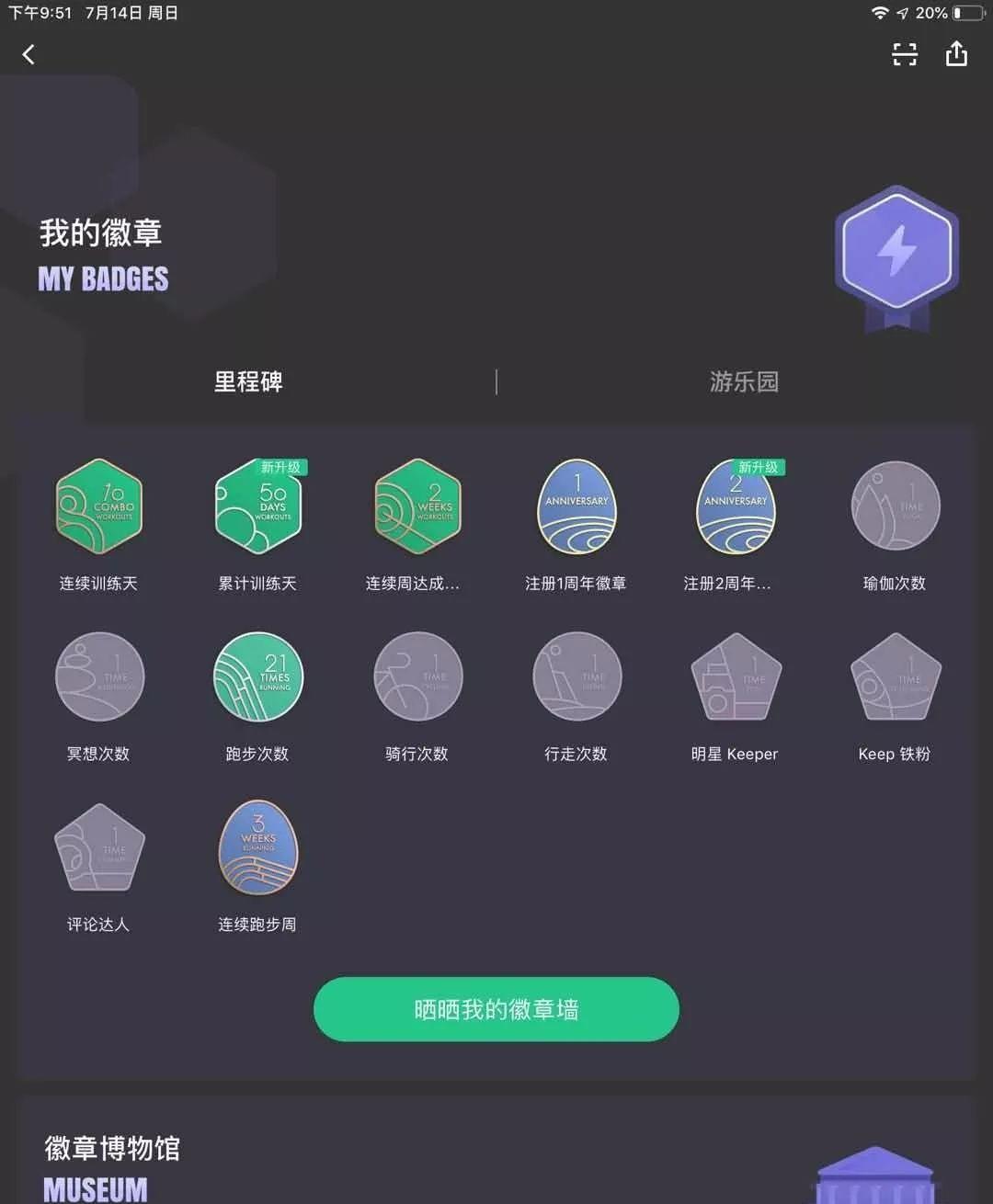
Task: View the 连续跑步周 3 weeks badge
Action: [x=258, y=848]
